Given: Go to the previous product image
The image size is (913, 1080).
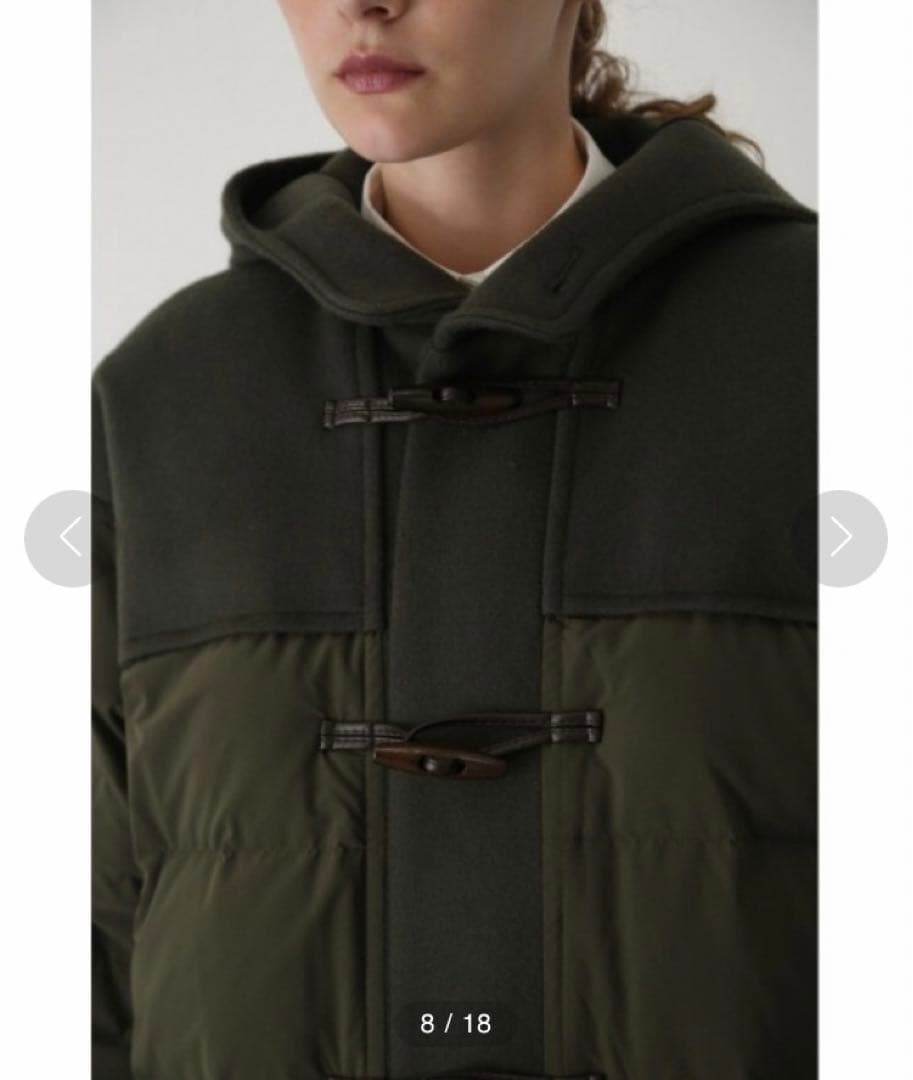Looking at the screenshot, I should [68, 538].
